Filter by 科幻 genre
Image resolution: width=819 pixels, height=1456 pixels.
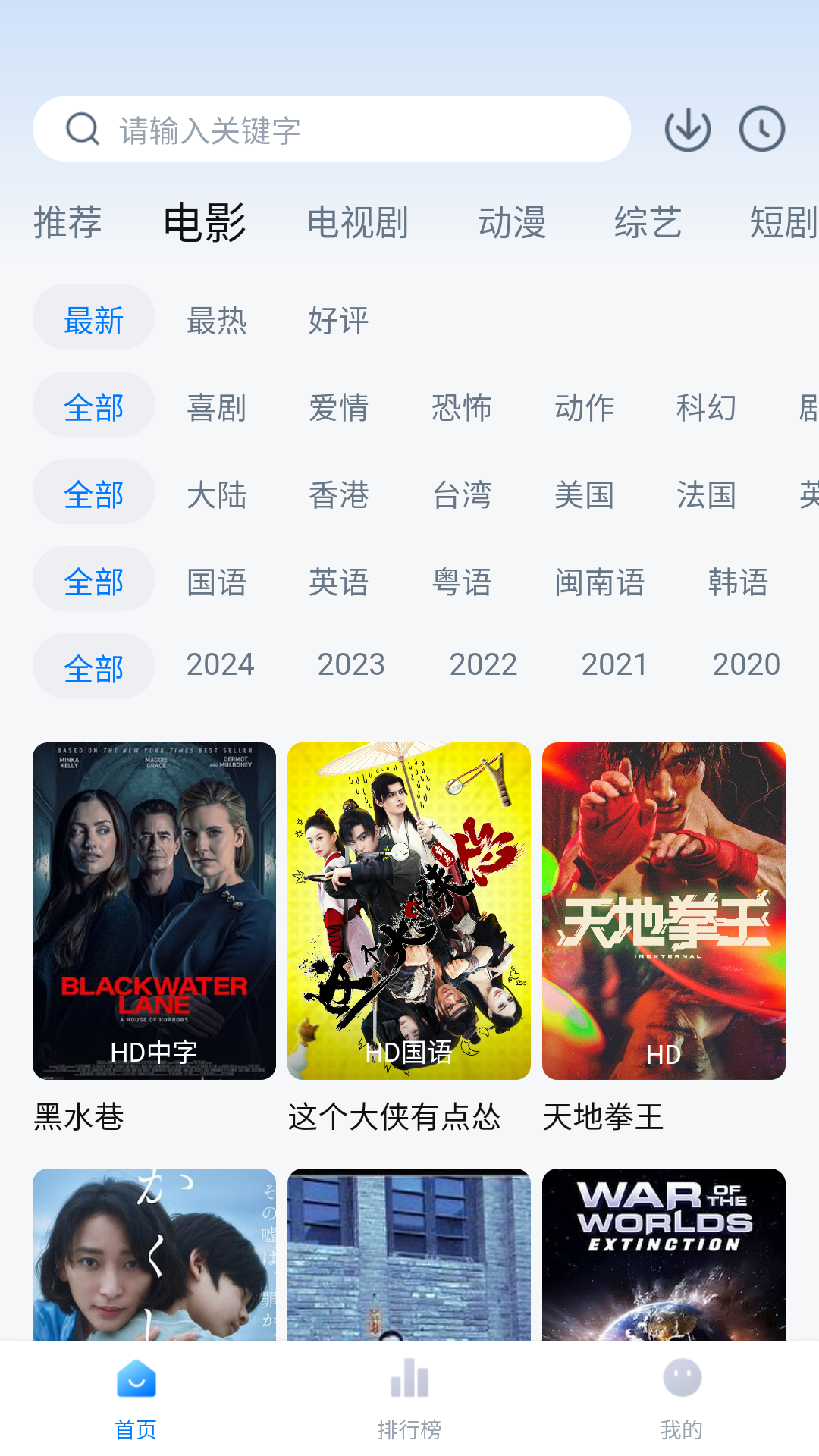[706, 408]
